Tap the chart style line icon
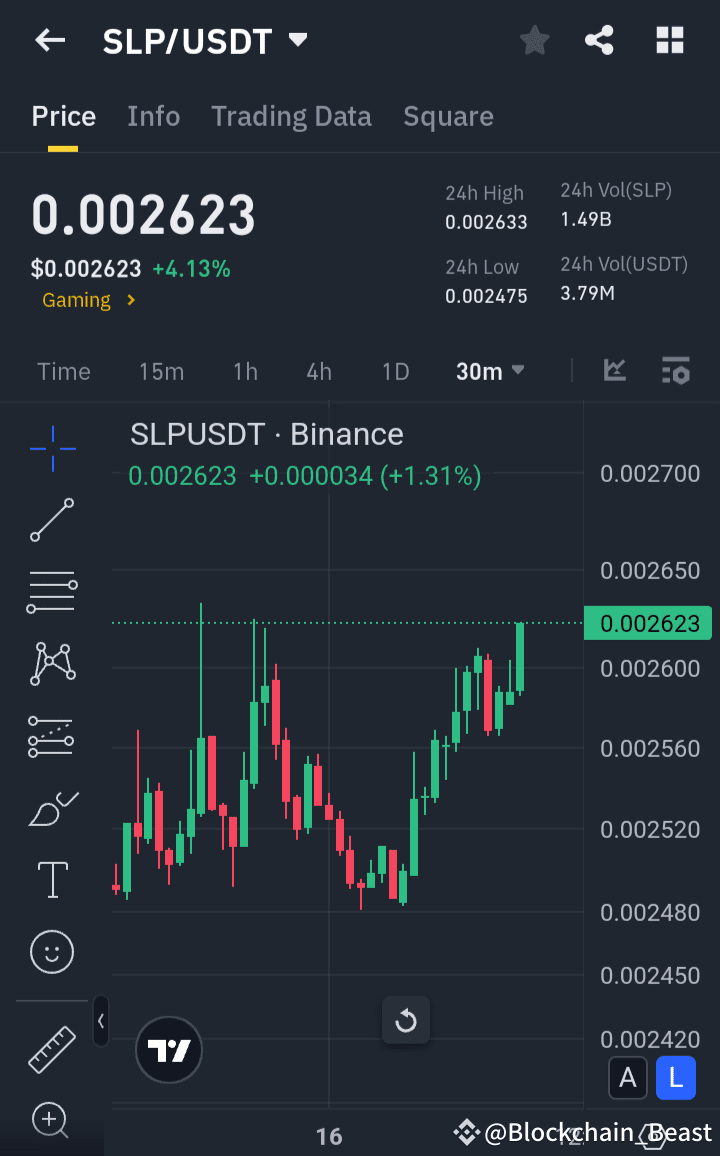Viewport: 720px width, 1156px height. [615, 370]
